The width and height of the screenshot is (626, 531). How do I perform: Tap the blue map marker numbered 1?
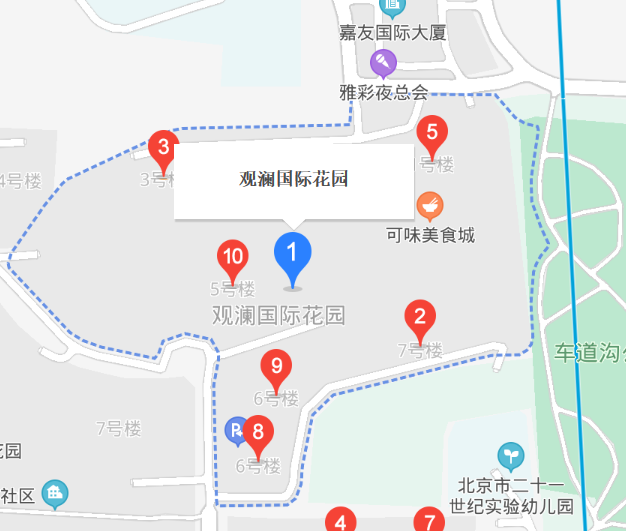pos(292,252)
